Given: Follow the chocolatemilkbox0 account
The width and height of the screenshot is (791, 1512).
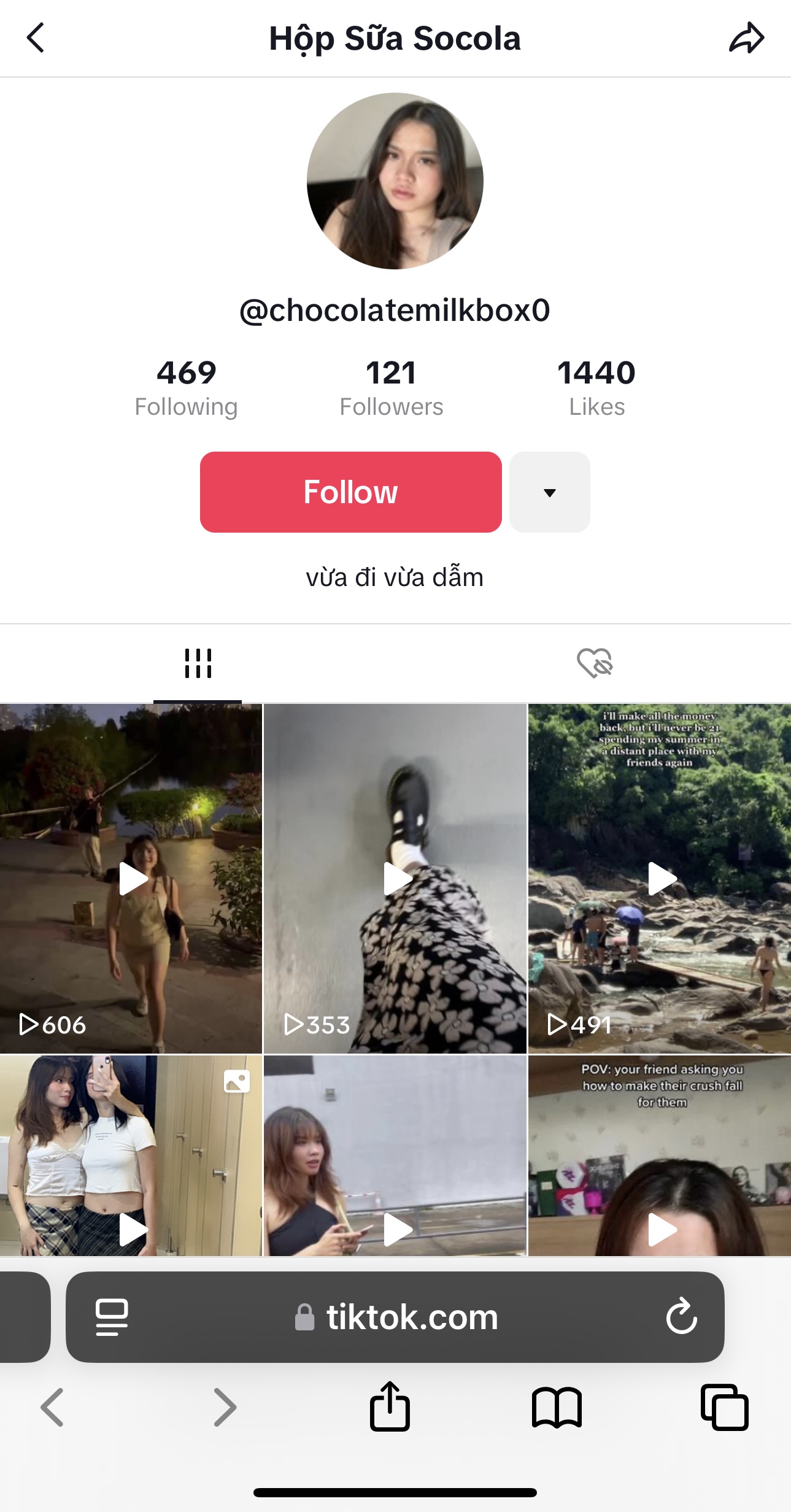Looking at the screenshot, I should tap(350, 492).
